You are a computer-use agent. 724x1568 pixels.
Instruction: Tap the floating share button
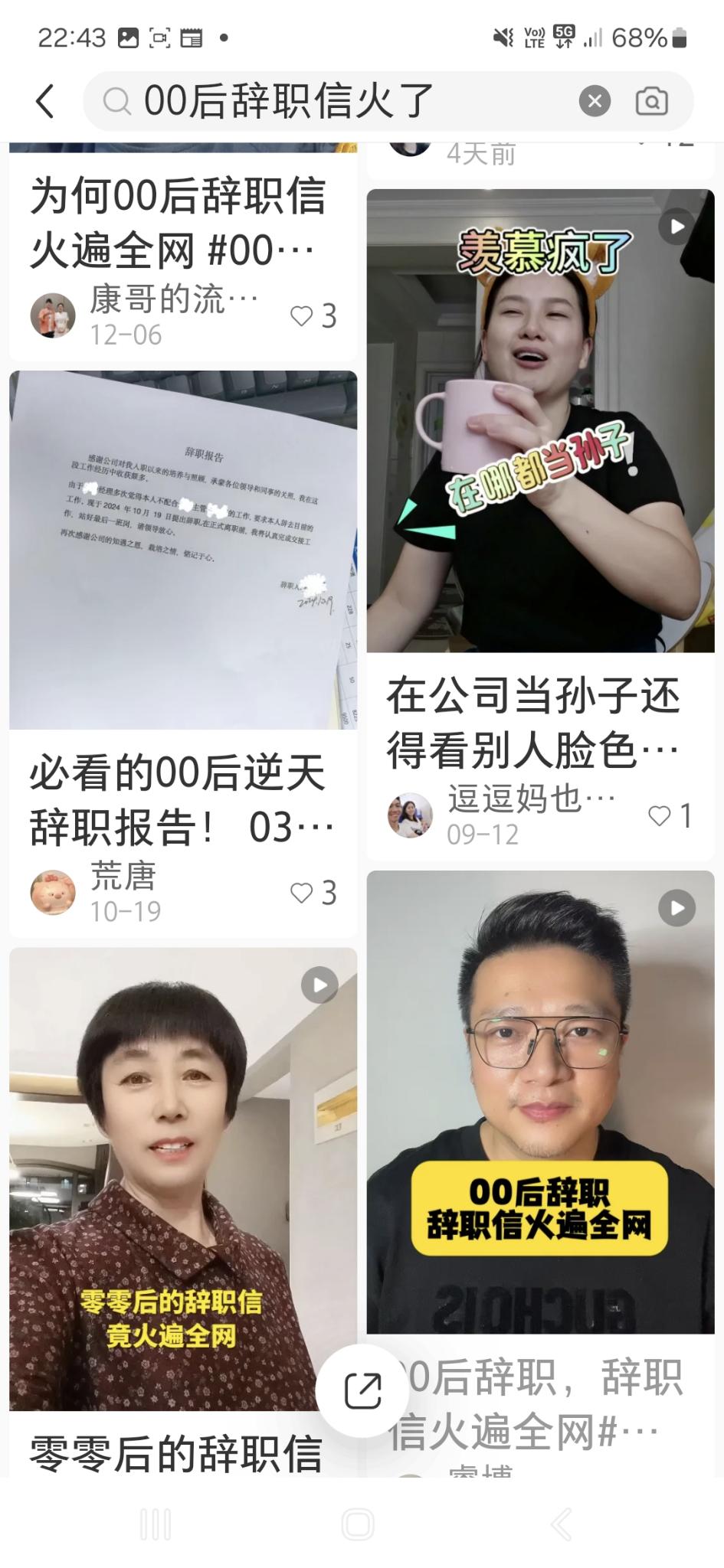[362, 1390]
